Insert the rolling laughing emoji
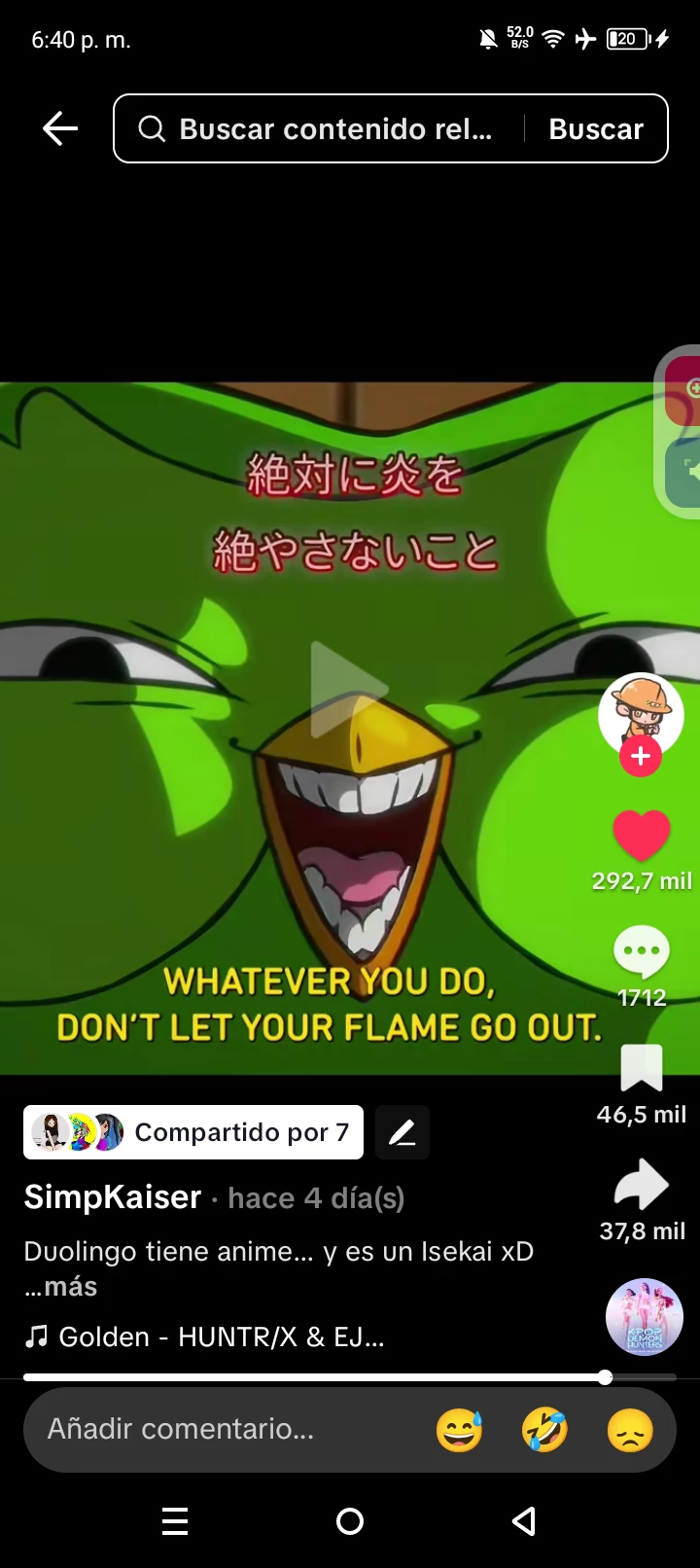700x1568 pixels. 544,1430
